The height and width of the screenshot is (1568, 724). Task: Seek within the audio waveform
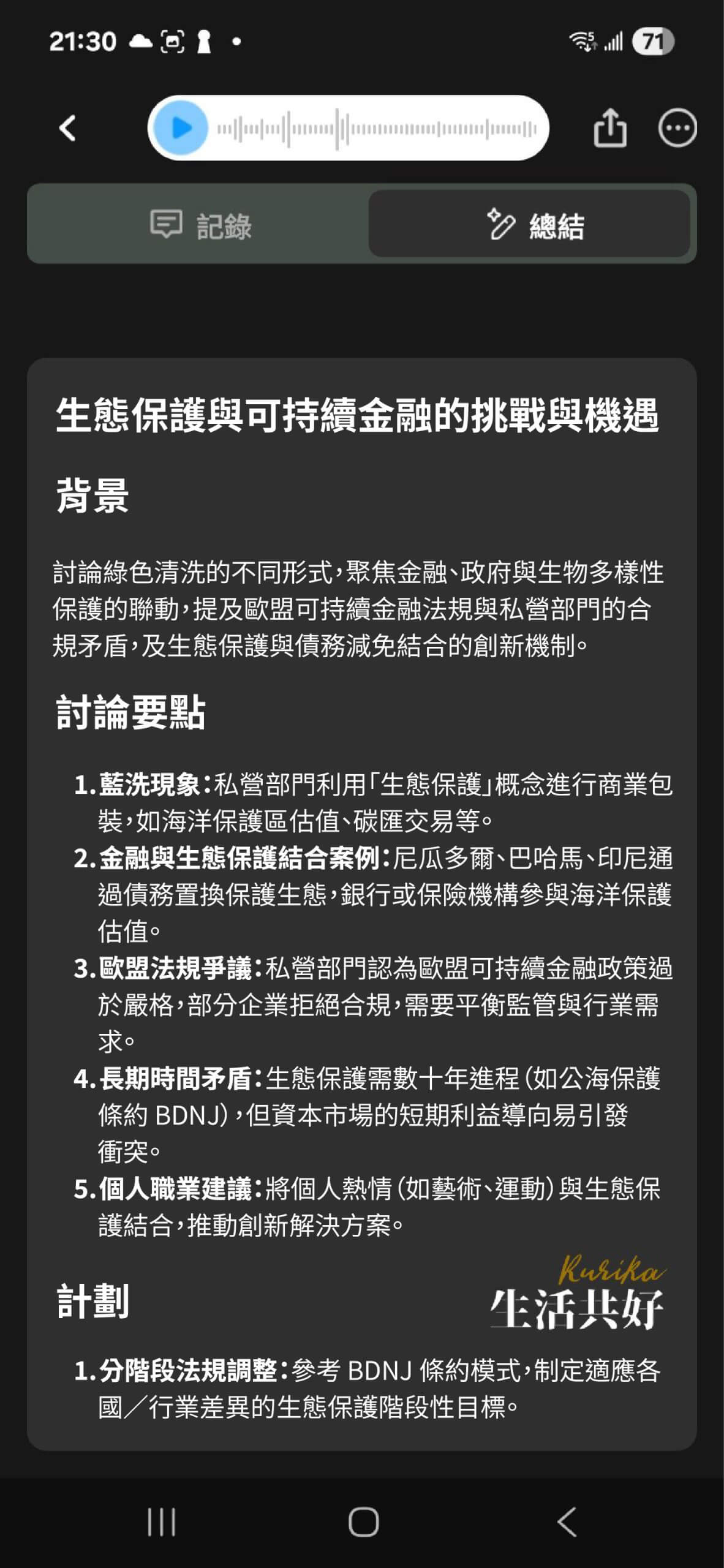pos(377,129)
